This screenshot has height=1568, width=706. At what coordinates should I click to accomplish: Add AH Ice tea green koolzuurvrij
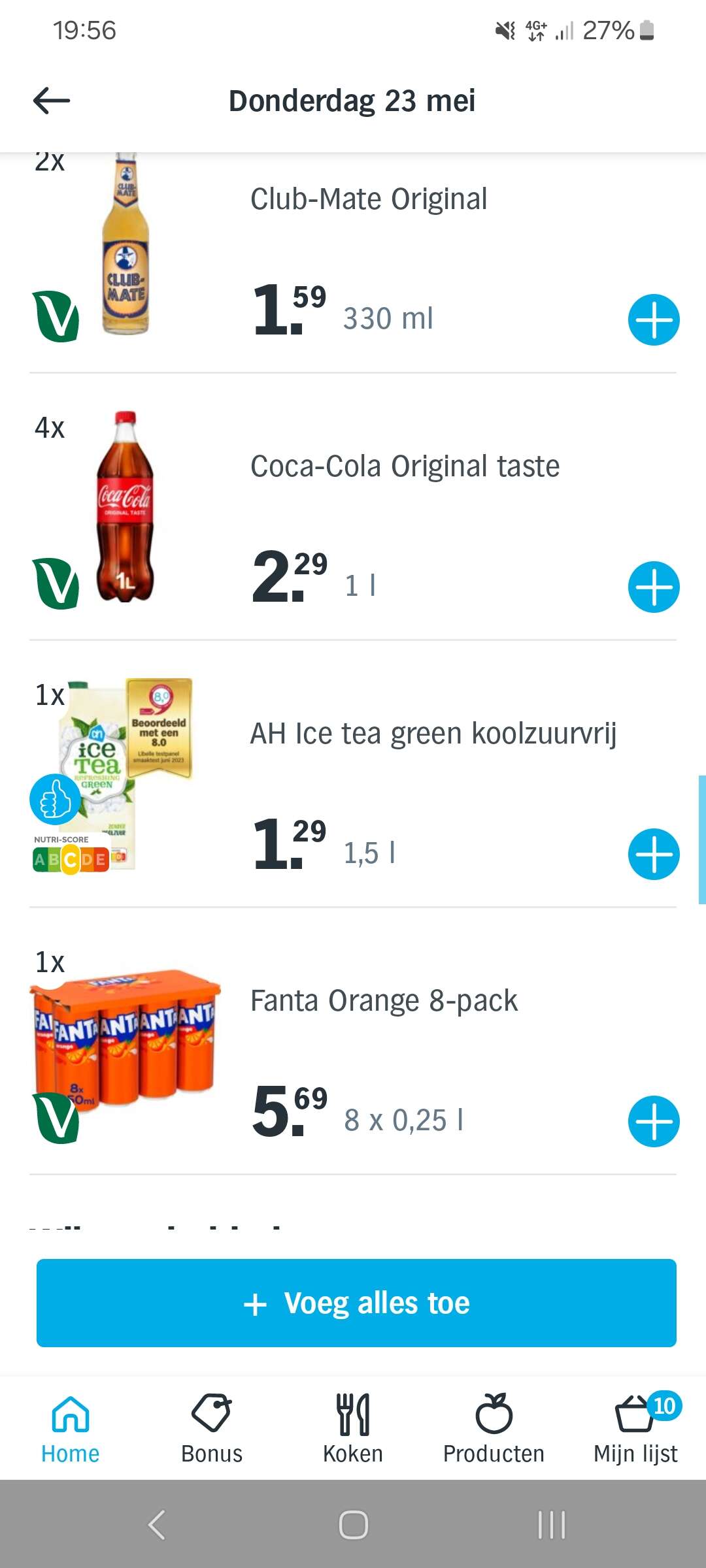click(654, 854)
